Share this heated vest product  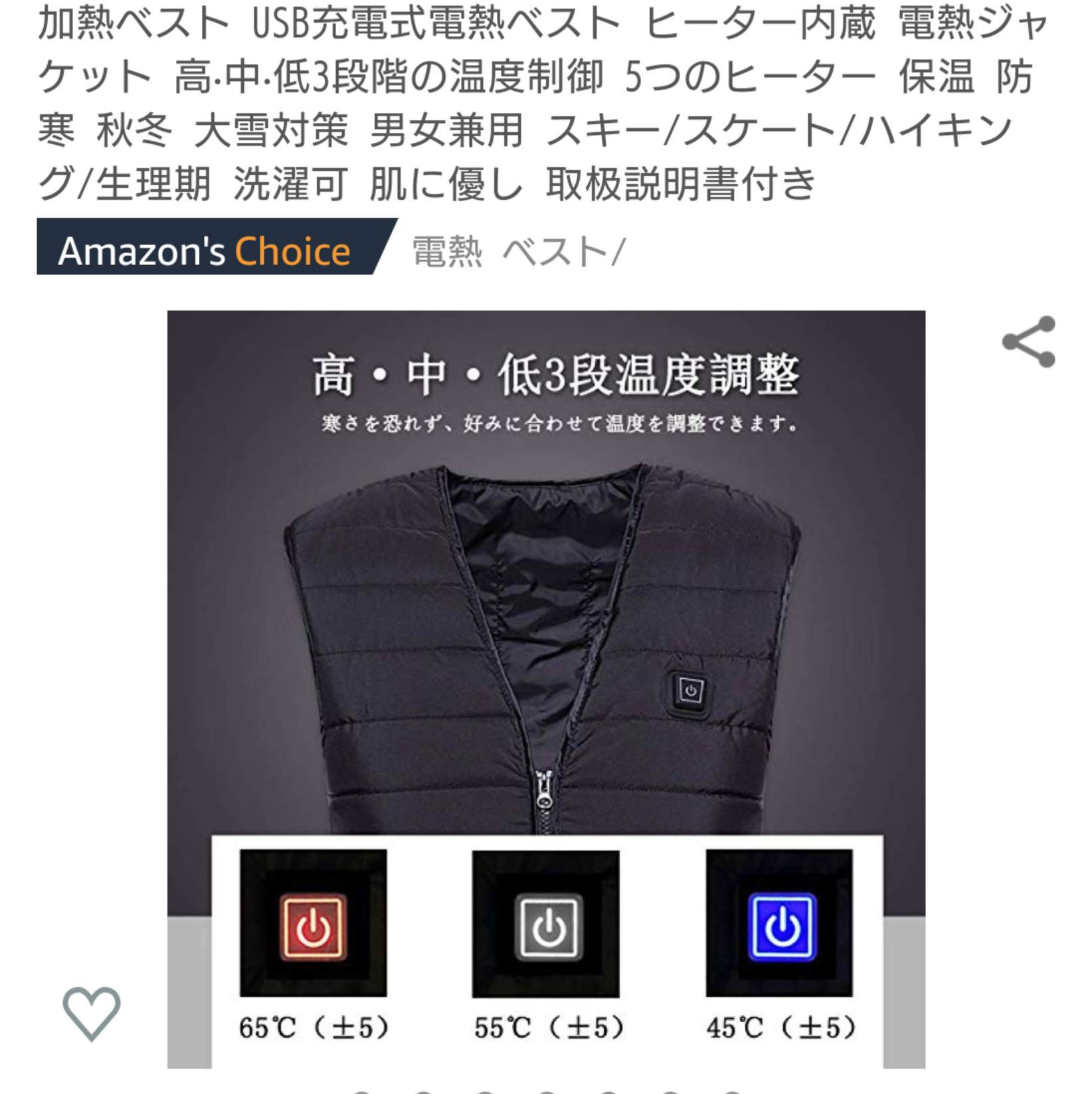1028,341
